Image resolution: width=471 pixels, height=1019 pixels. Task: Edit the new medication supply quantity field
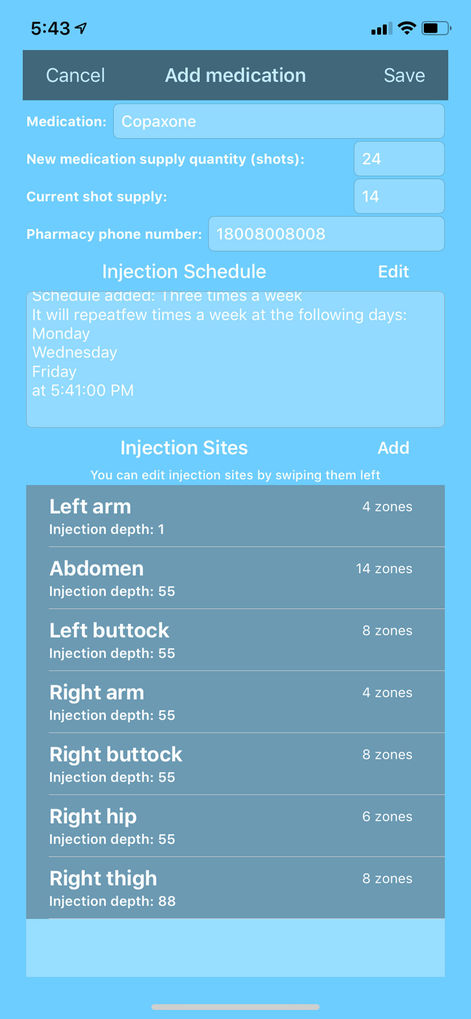[x=399, y=159]
